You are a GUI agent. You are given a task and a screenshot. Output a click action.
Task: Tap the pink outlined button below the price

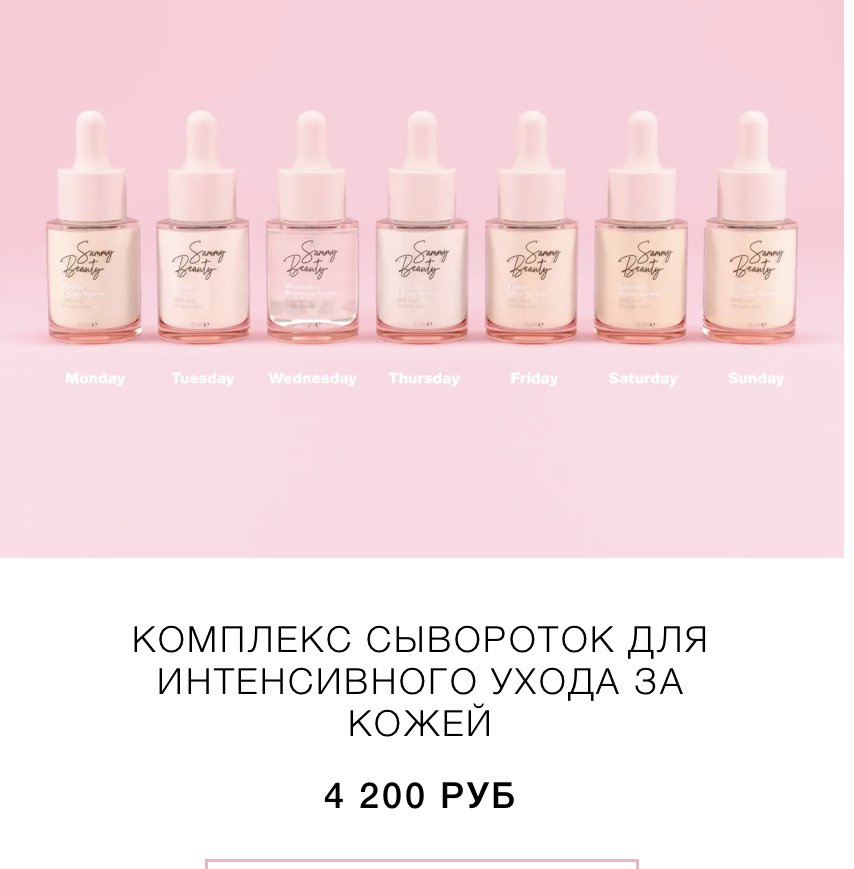pos(422,863)
